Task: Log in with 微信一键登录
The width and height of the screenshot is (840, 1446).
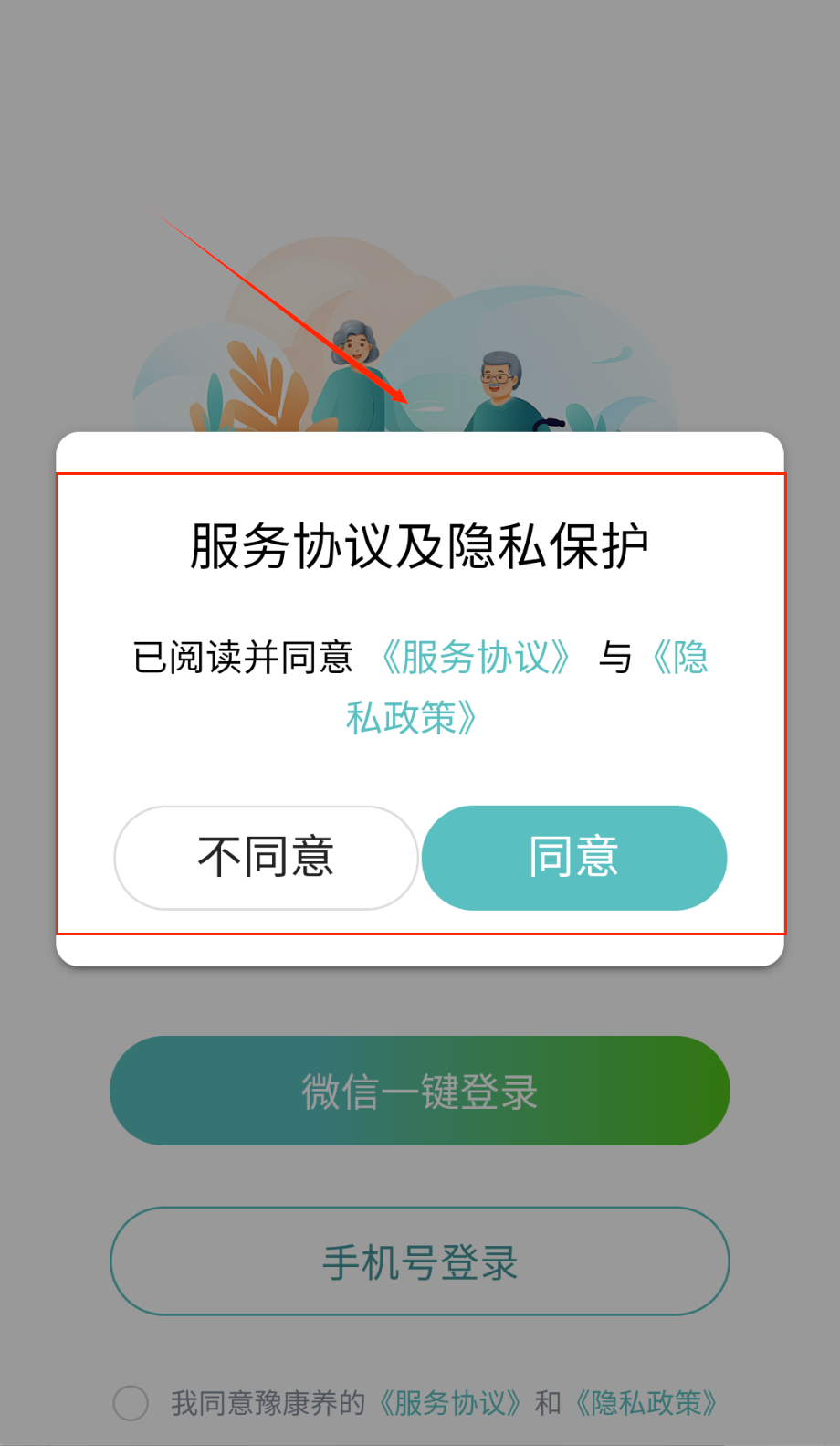Action: click(420, 1091)
